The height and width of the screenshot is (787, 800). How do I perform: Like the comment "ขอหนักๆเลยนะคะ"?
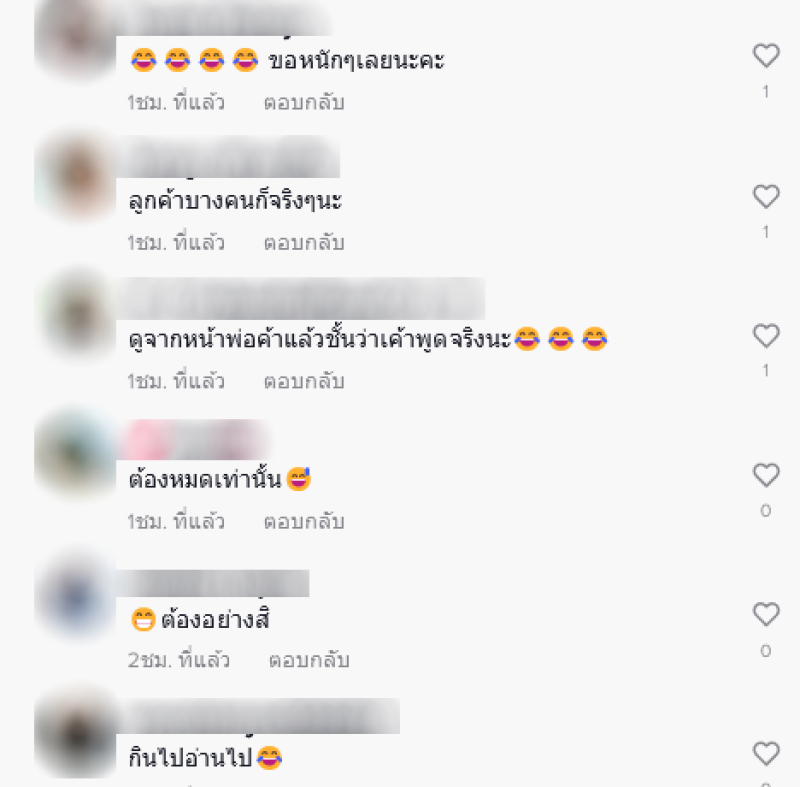766,57
